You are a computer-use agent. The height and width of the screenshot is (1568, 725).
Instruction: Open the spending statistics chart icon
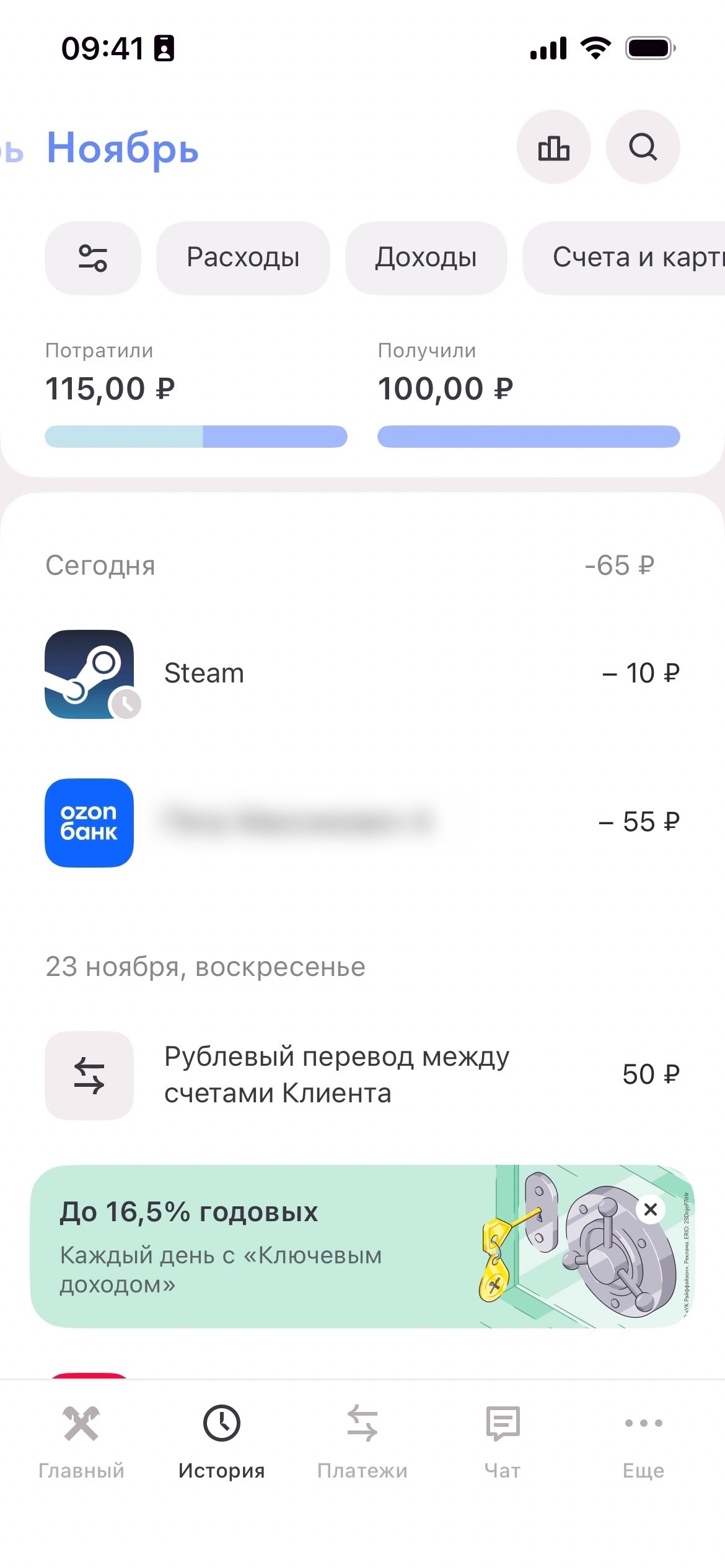[x=553, y=147]
